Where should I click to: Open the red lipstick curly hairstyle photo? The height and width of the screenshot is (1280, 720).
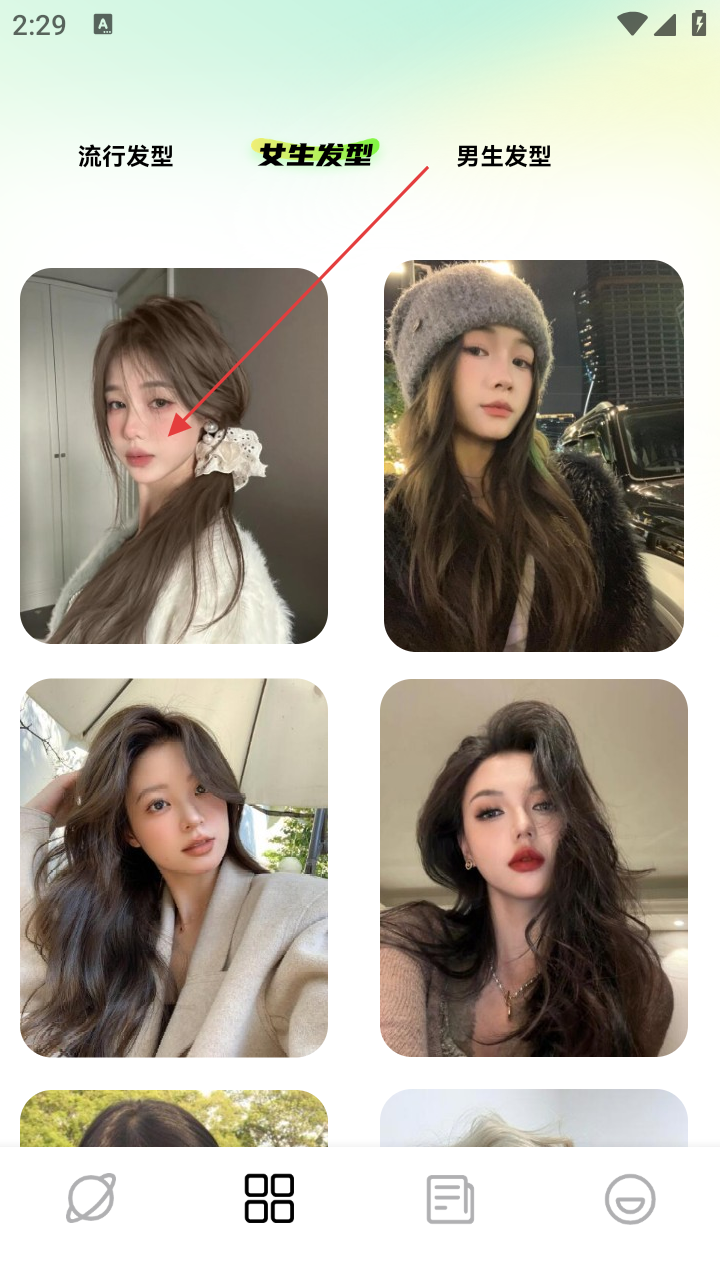click(x=534, y=868)
